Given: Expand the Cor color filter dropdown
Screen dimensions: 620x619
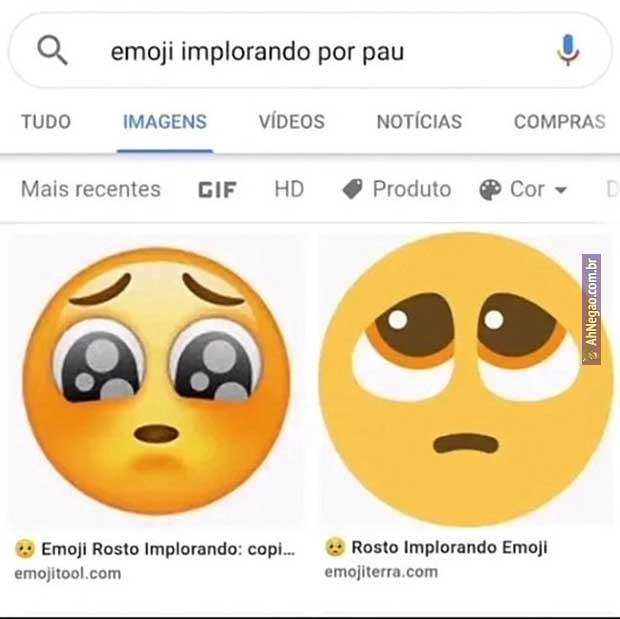Looking at the screenshot, I should point(523,189).
